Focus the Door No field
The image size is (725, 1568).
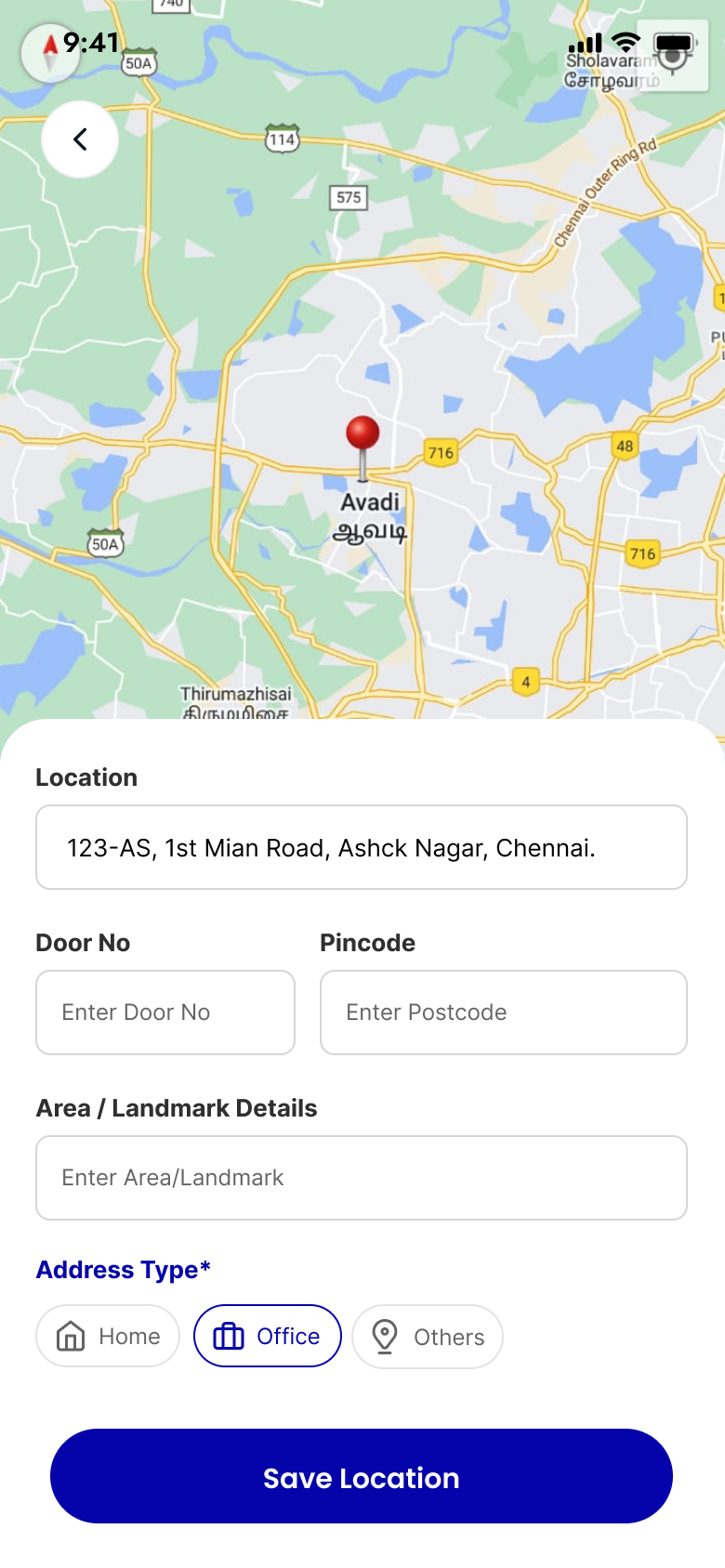[165, 1013]
